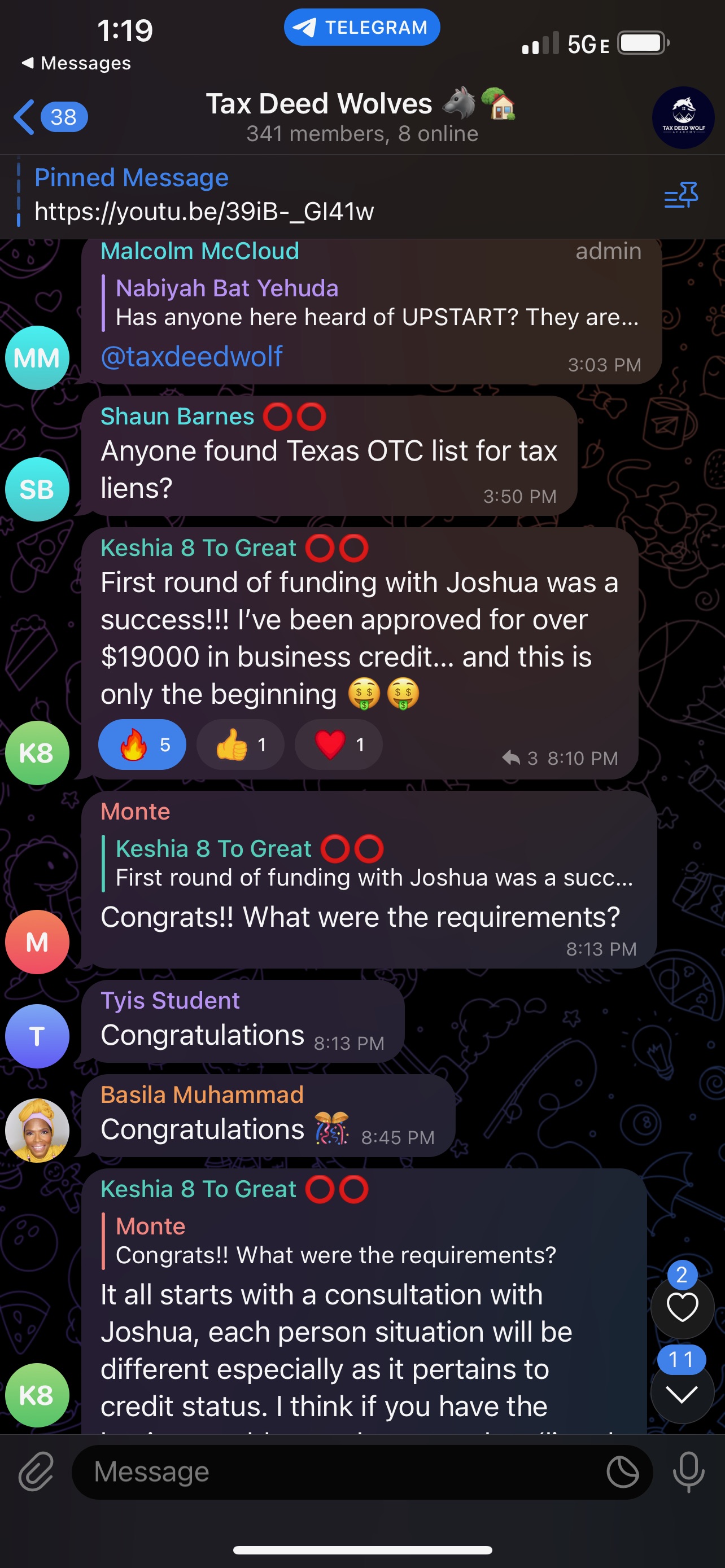This screenshot has height=1568, width=725.
Task: Jump to quoted Nabiyah Bat Yehuda message
Action: 372,303
